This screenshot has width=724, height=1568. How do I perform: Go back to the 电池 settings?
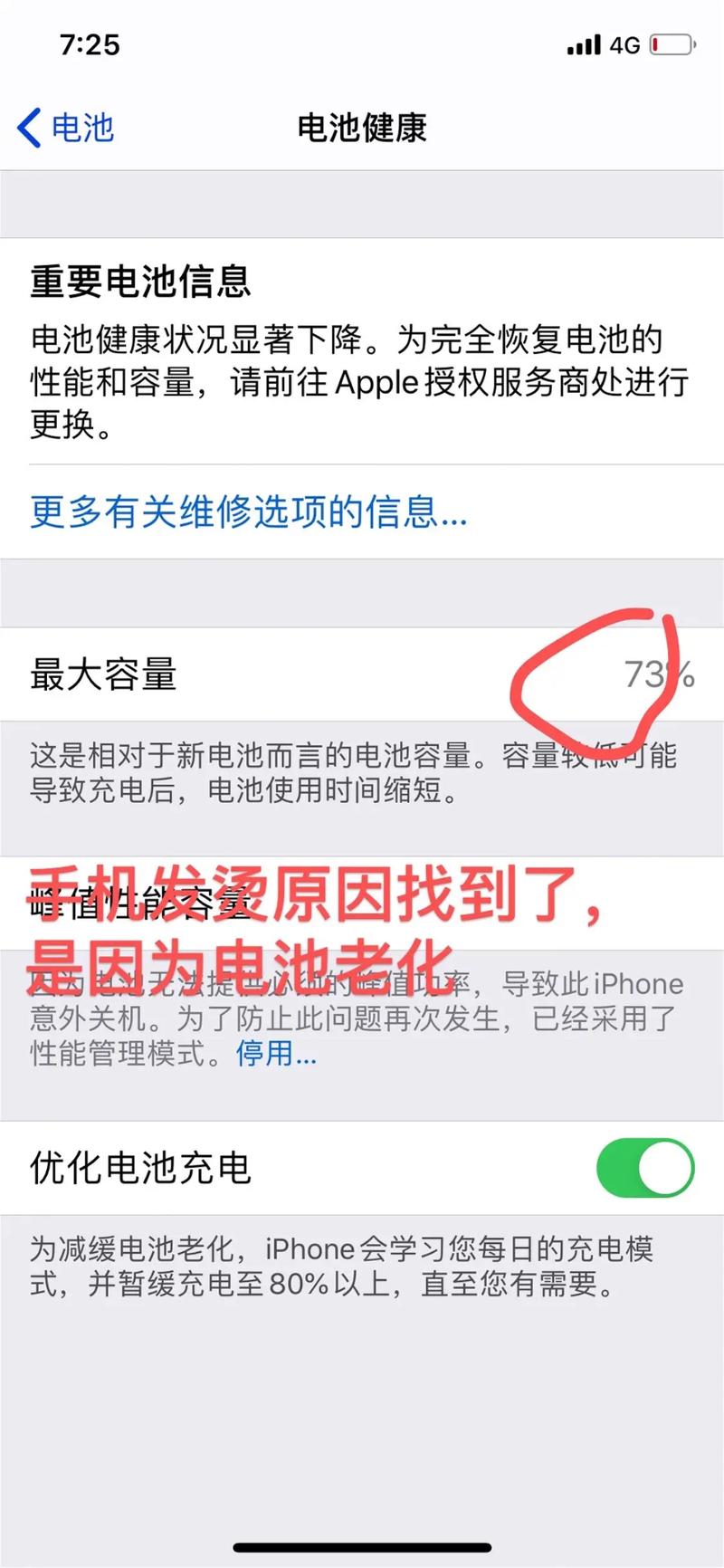point(66,128)
